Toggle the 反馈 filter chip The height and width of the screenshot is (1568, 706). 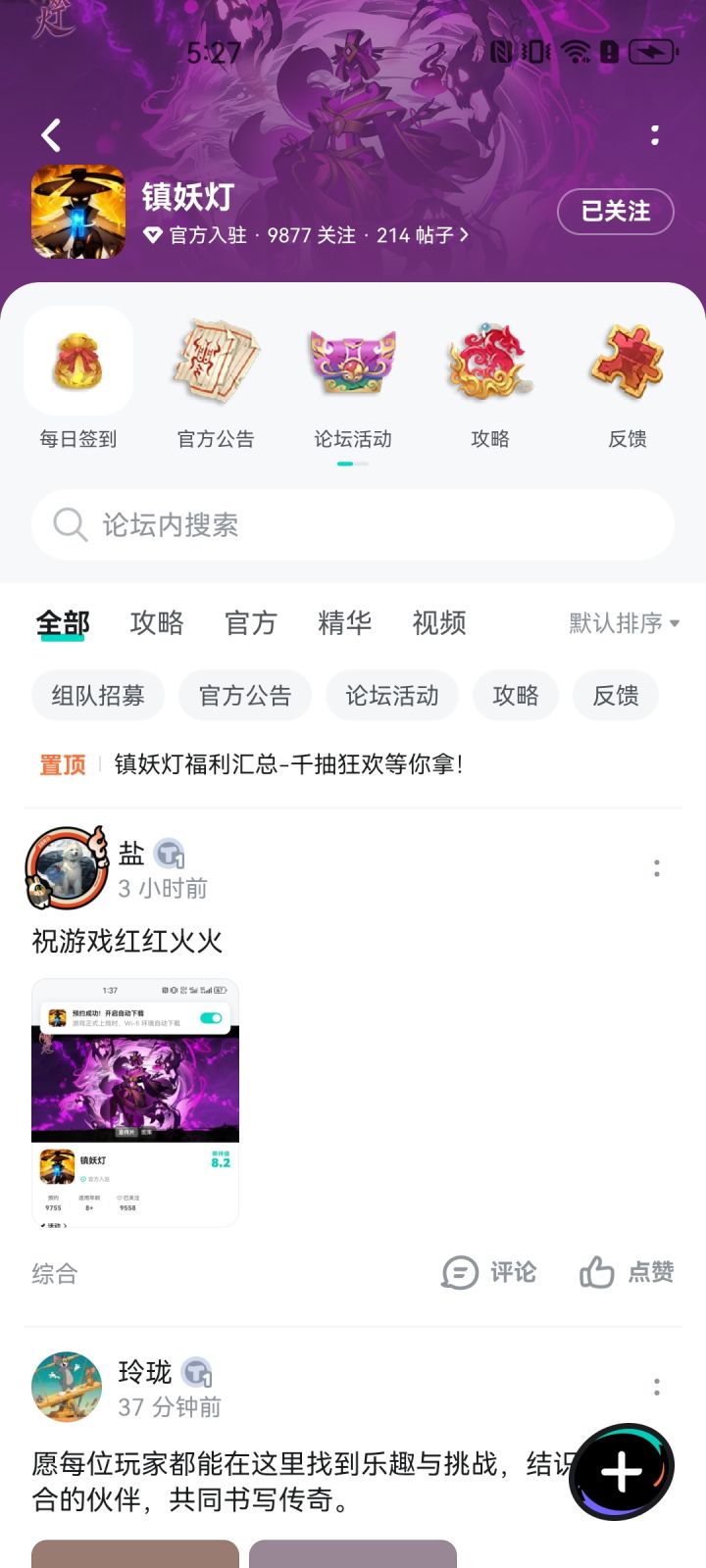(x=615, y=695)
